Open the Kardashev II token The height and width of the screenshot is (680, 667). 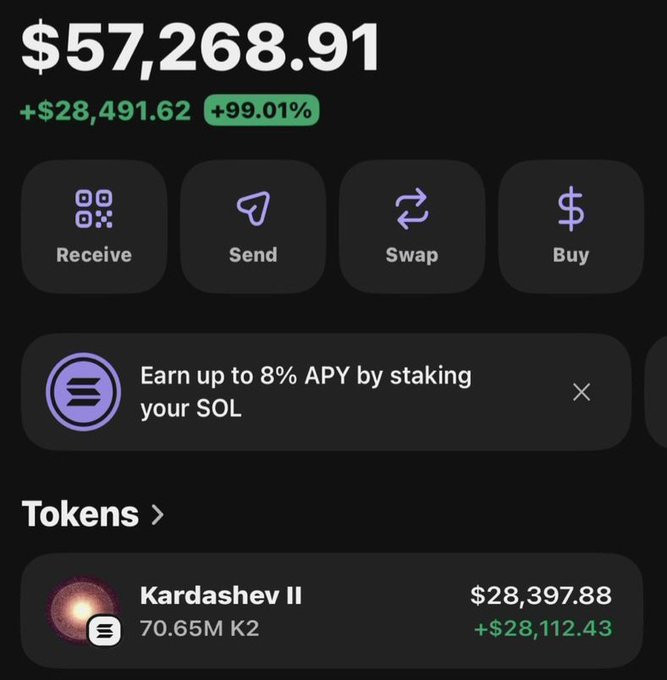coord(330,610)
